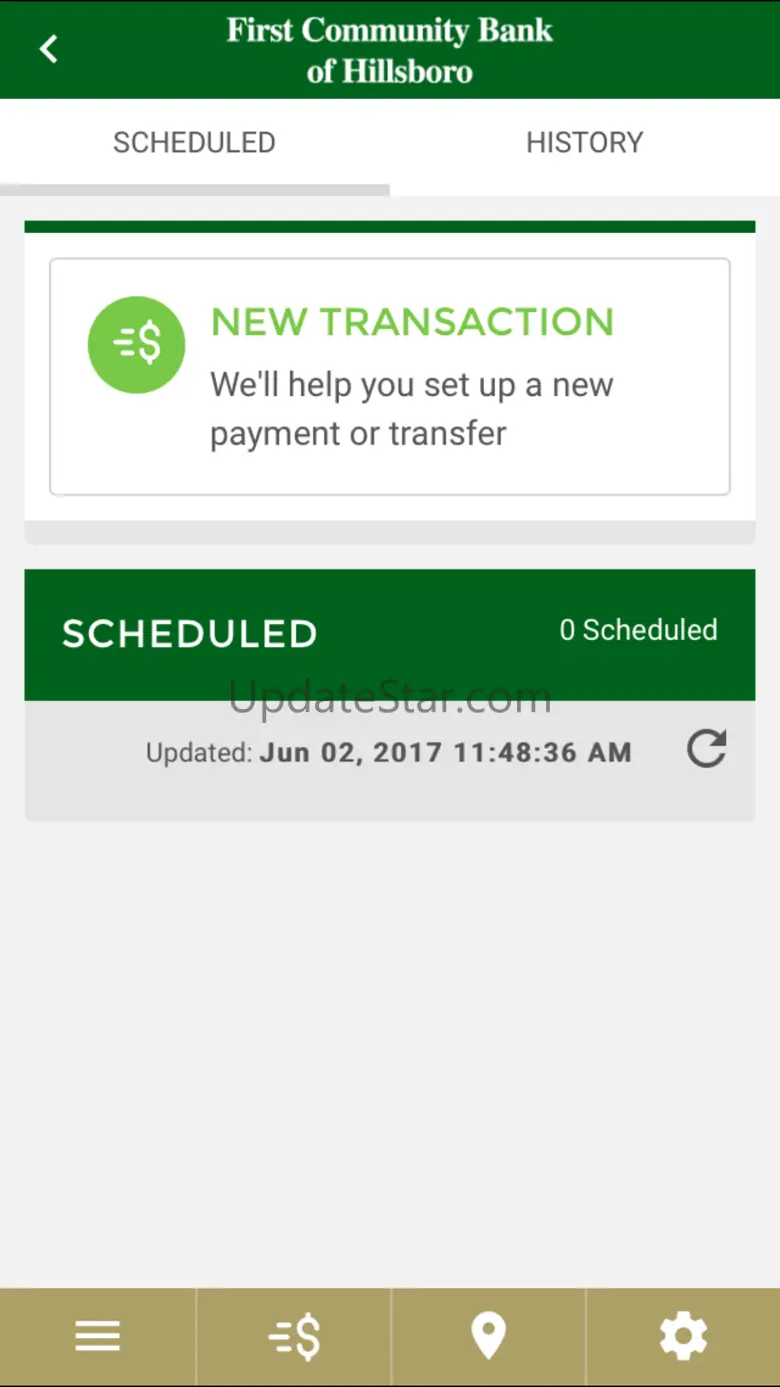Refresh the scheduled transactions list

point(706,749)
